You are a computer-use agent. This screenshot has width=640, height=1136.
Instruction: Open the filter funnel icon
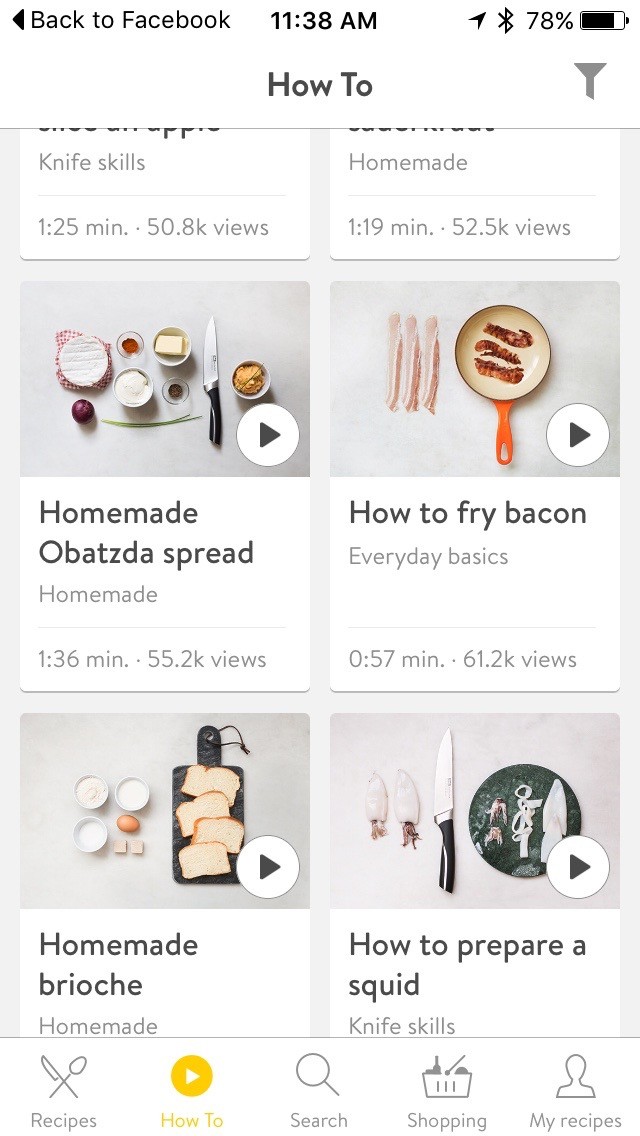590,82
